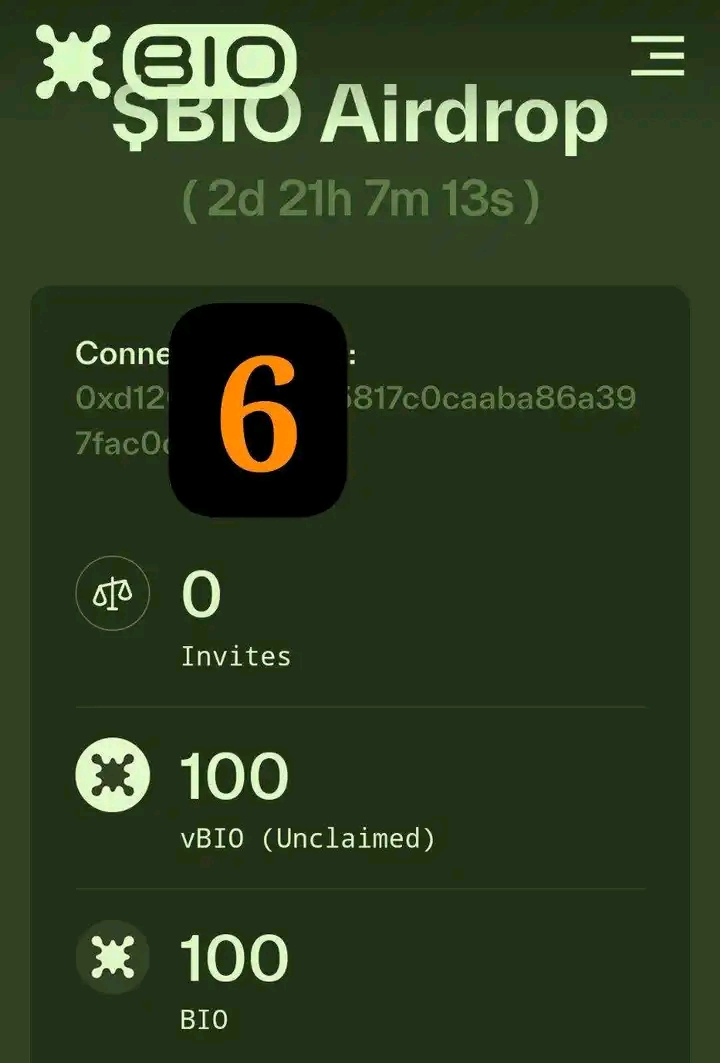Tap the BIO logo to go home
This screenshot has height=1063, width=720.
[x=167, y=60]
